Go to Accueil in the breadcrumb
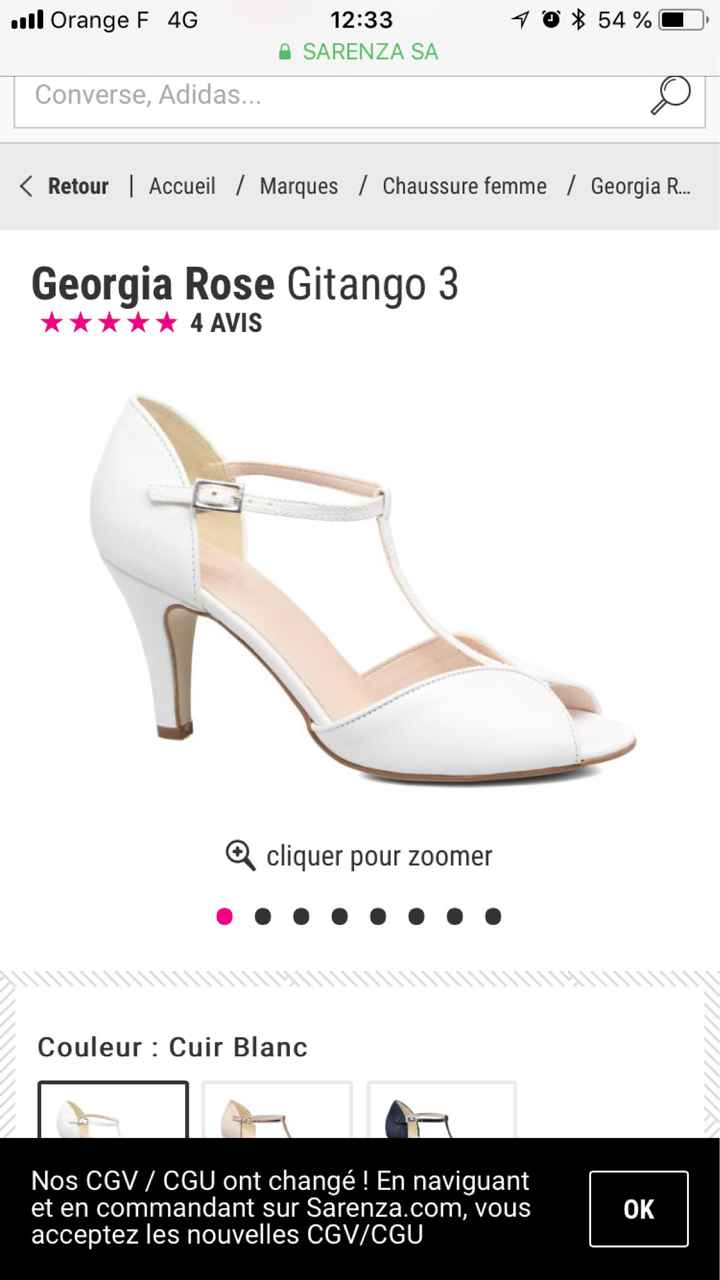This screenshot has height=1280, width=720. pyautogui.click(x=181, y=186)
